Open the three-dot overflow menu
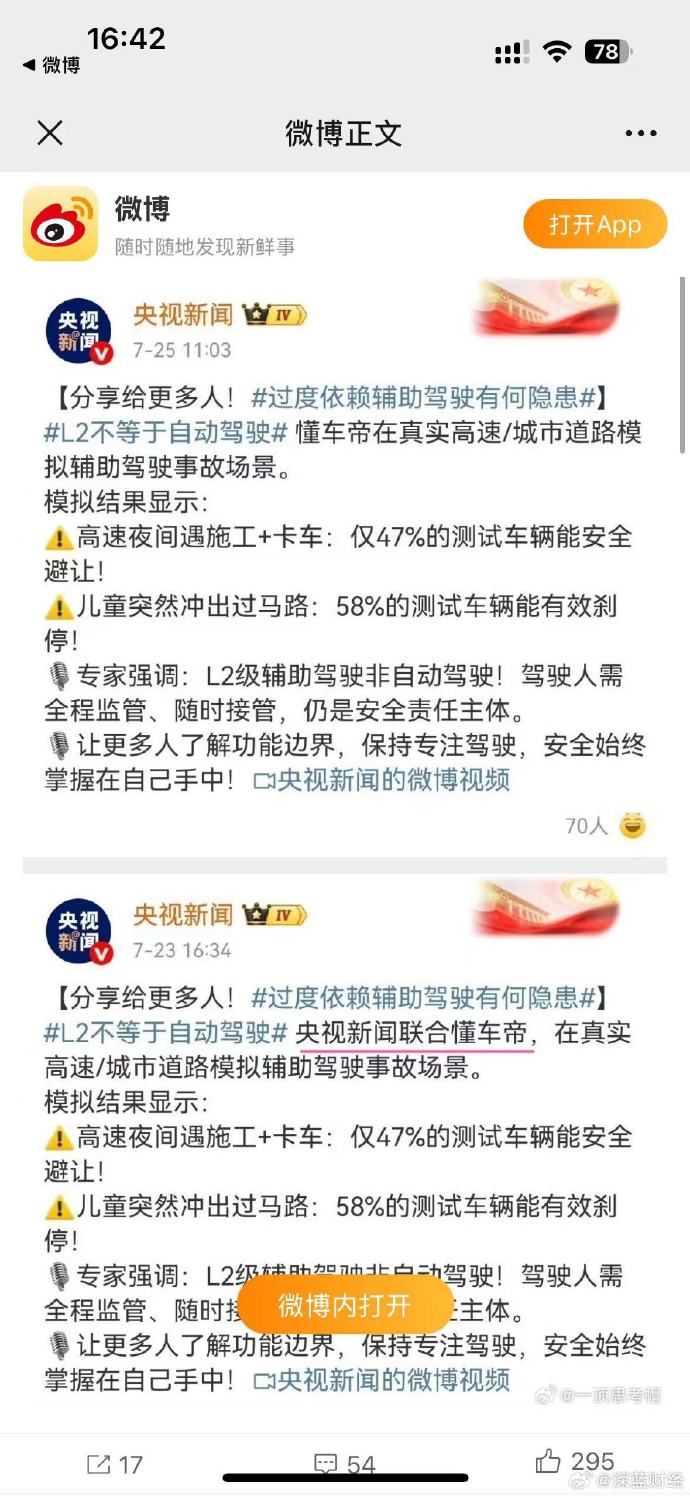This screenshot has height=1496, width=690. pyautogui.click(x=640, y=133)
